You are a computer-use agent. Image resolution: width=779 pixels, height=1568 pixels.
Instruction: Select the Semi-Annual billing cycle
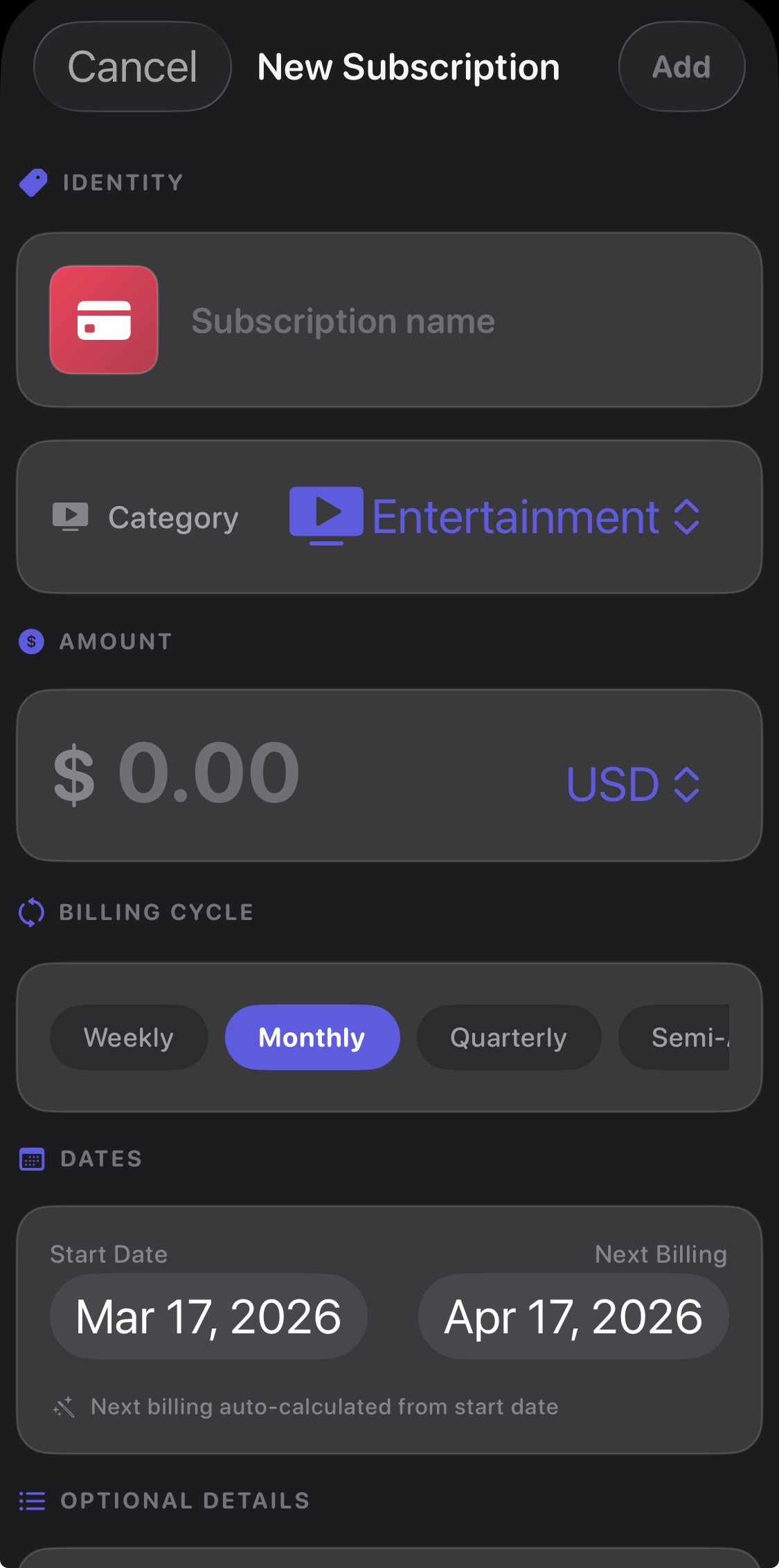(x=686, y=1037)
